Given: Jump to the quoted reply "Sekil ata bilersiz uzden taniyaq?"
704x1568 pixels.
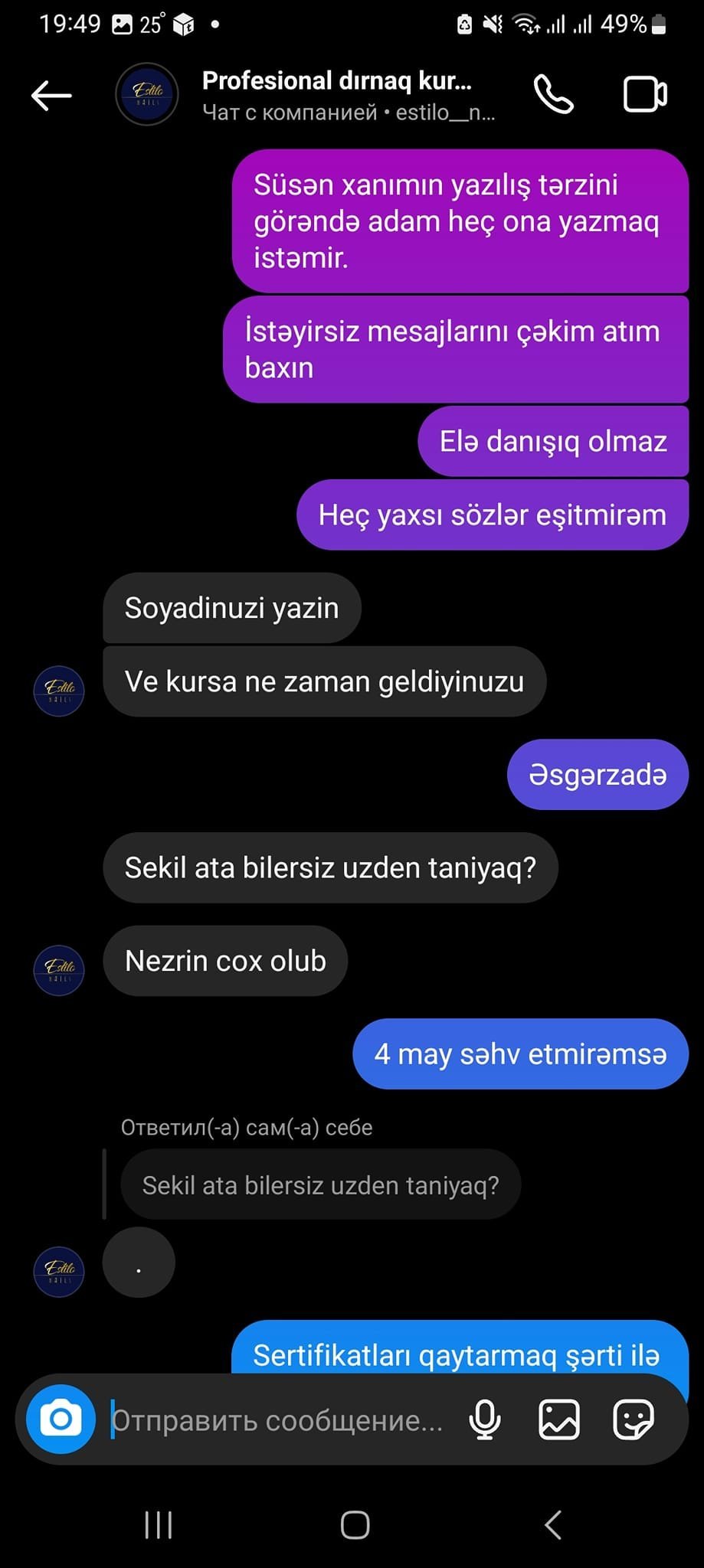Looking at the screenshot, I should click(320, 1185).
